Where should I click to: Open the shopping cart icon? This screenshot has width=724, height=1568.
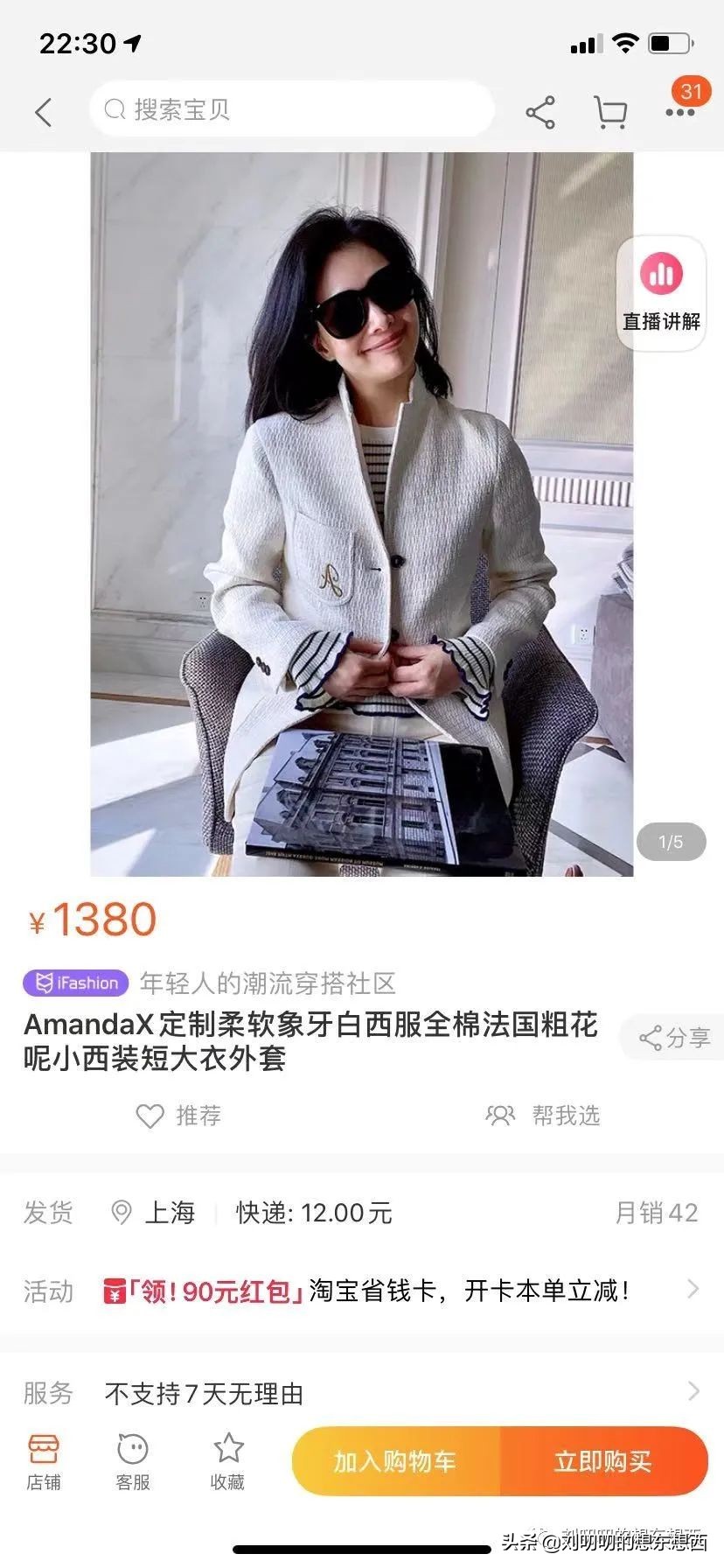click(609, 112)
